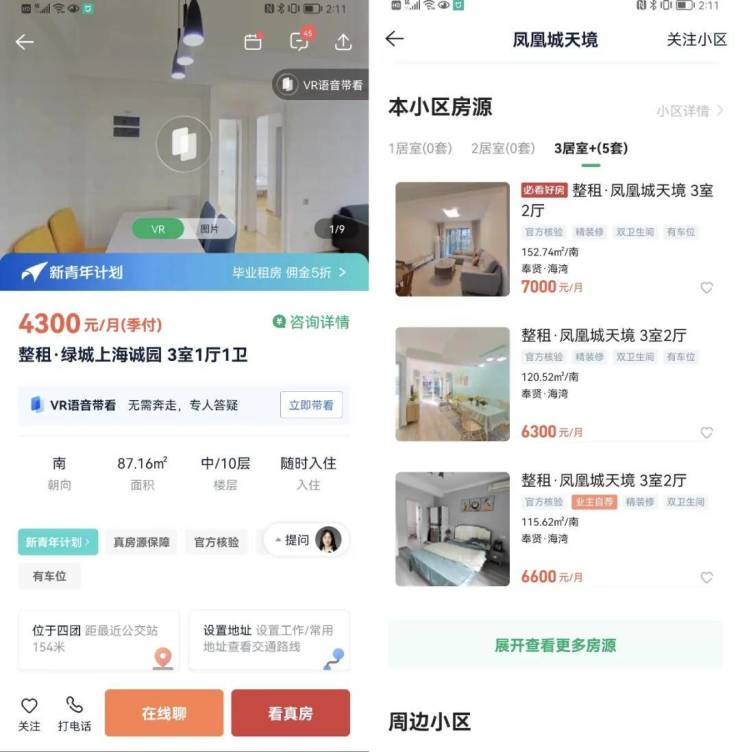The width and height of the screenshot is (740, 752).
Task: Switch photo viewer to 图片
Action: click(209, 229)
